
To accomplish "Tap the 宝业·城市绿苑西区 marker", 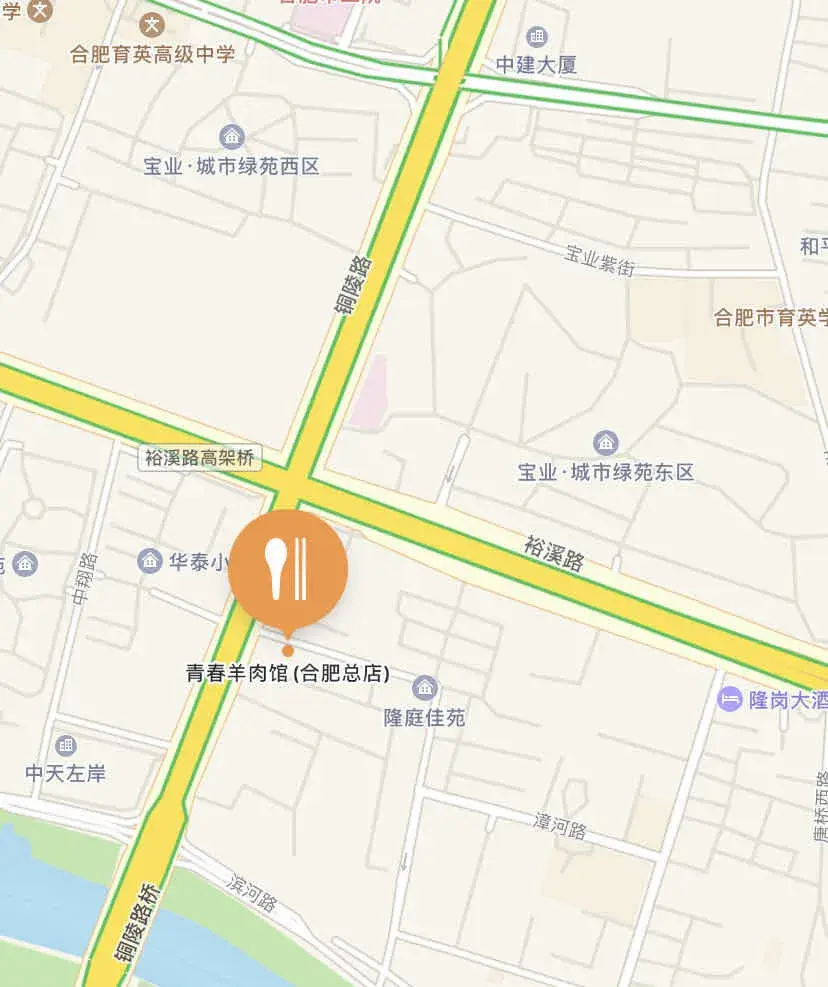I will 232,137.
